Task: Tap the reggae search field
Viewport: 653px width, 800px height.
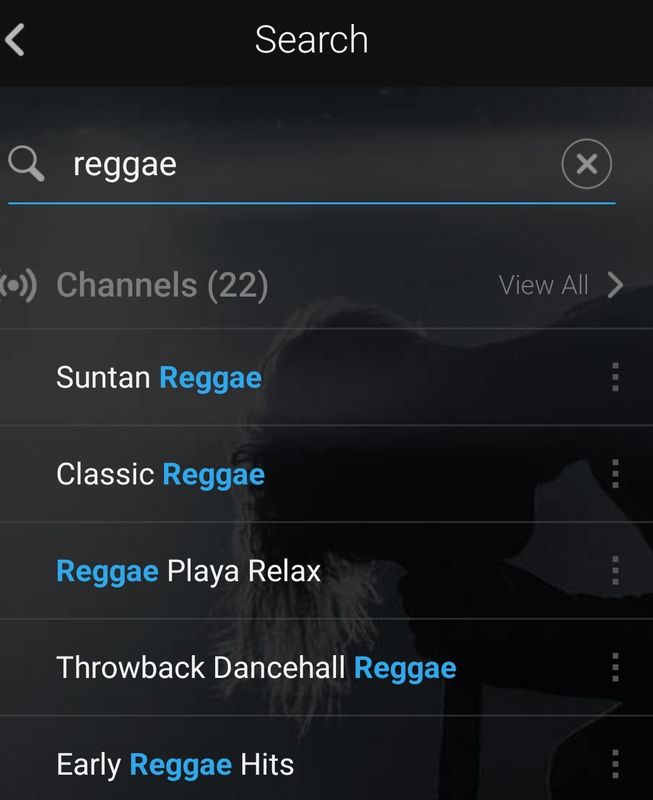Action: [x=300, y=165]
